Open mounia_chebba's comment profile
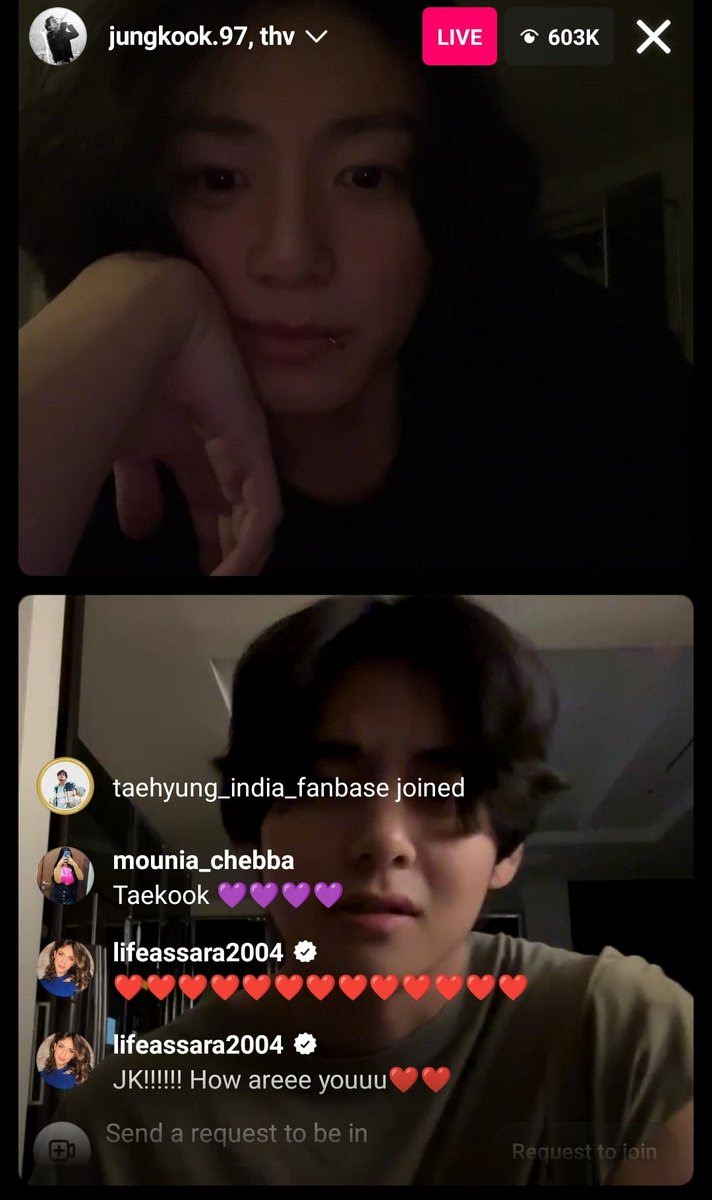 click(65, 875)
